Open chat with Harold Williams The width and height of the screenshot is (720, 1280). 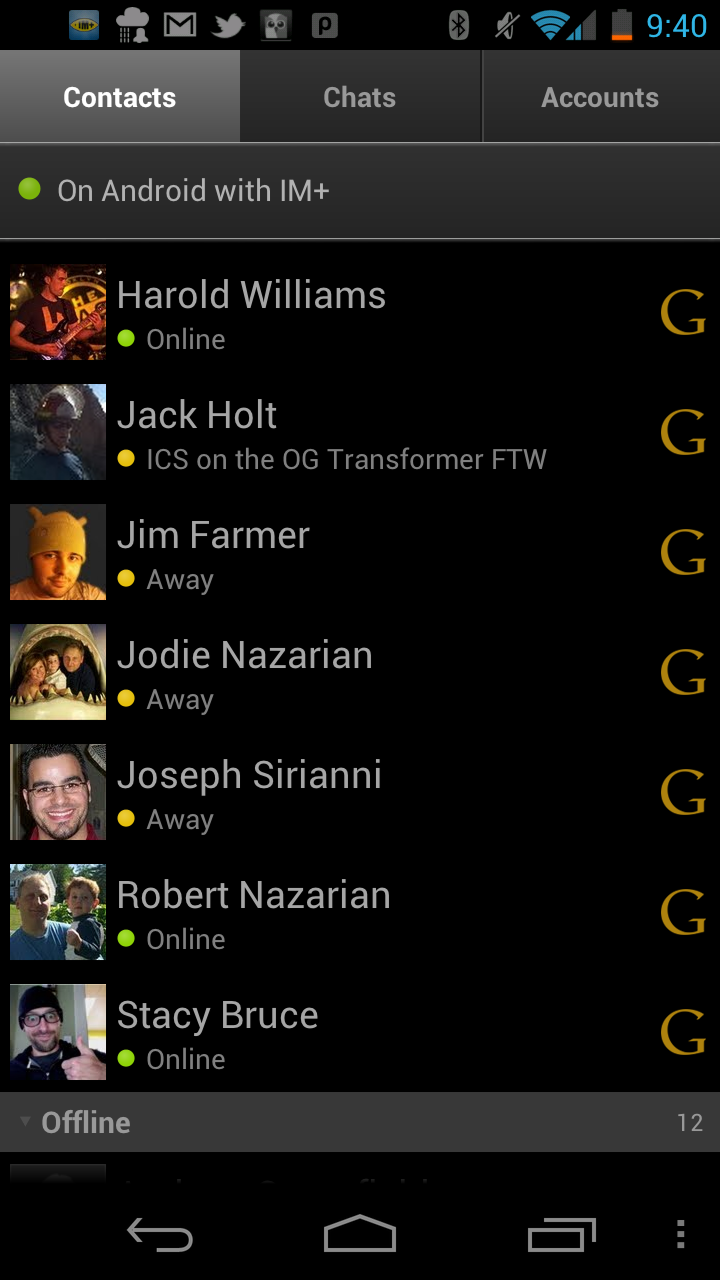click(x=360, y=312)
